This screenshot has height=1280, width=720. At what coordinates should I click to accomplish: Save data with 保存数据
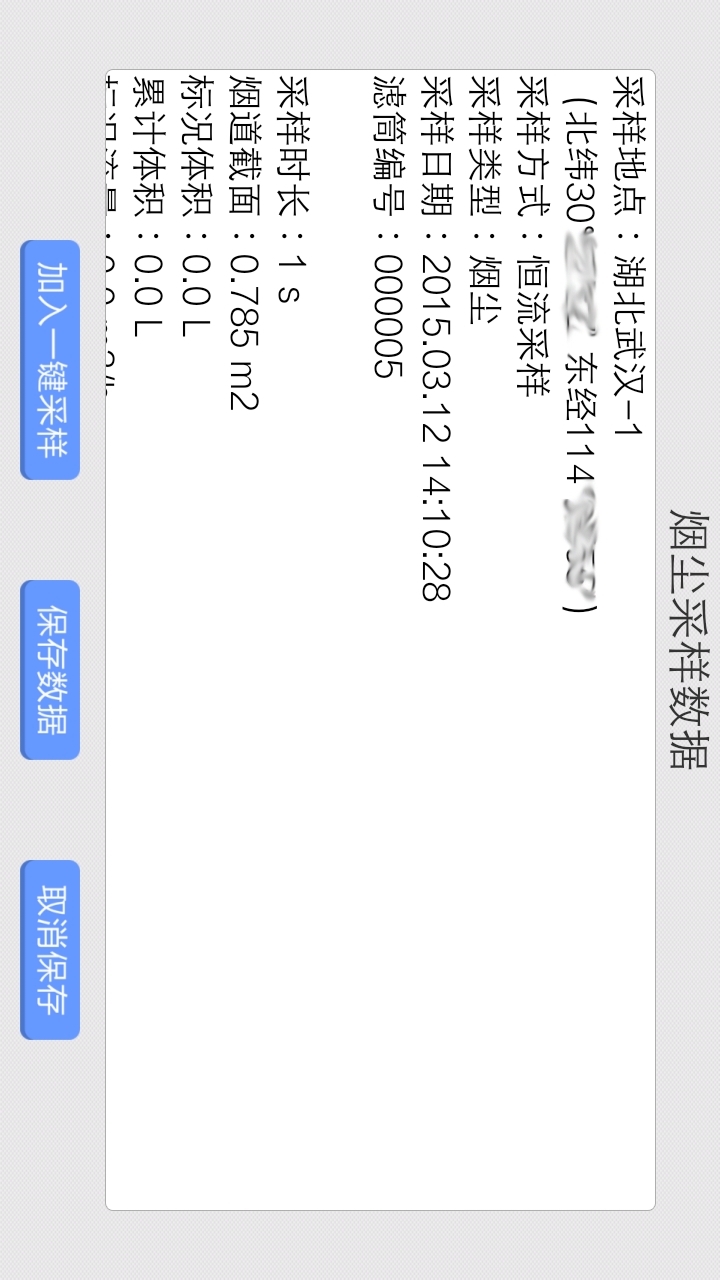point(50,670)
